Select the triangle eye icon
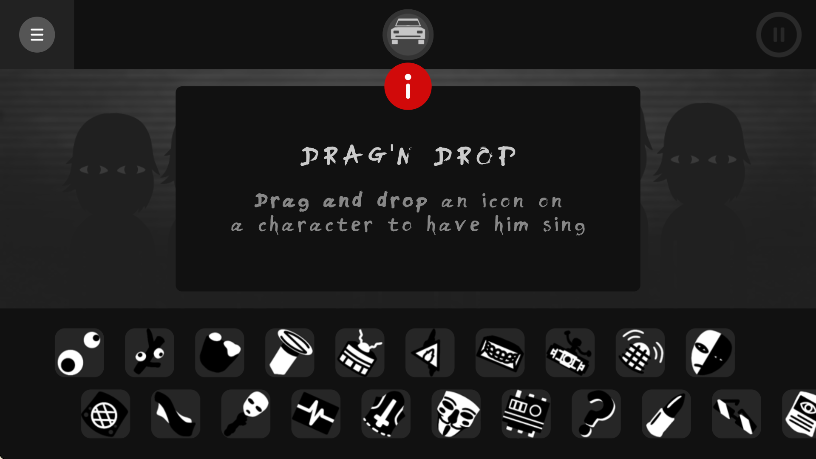The image size is (816, 459). pos(430,353)
